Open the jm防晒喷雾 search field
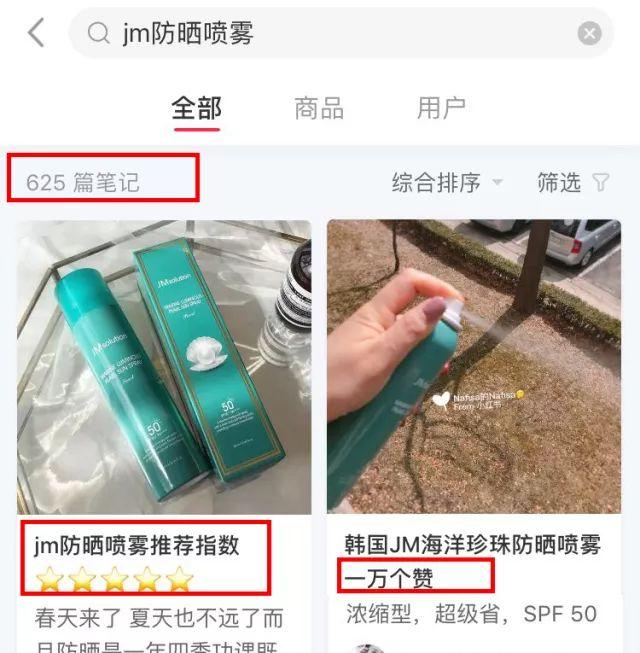Screen dimensions: 640x653 coord(330,33)
